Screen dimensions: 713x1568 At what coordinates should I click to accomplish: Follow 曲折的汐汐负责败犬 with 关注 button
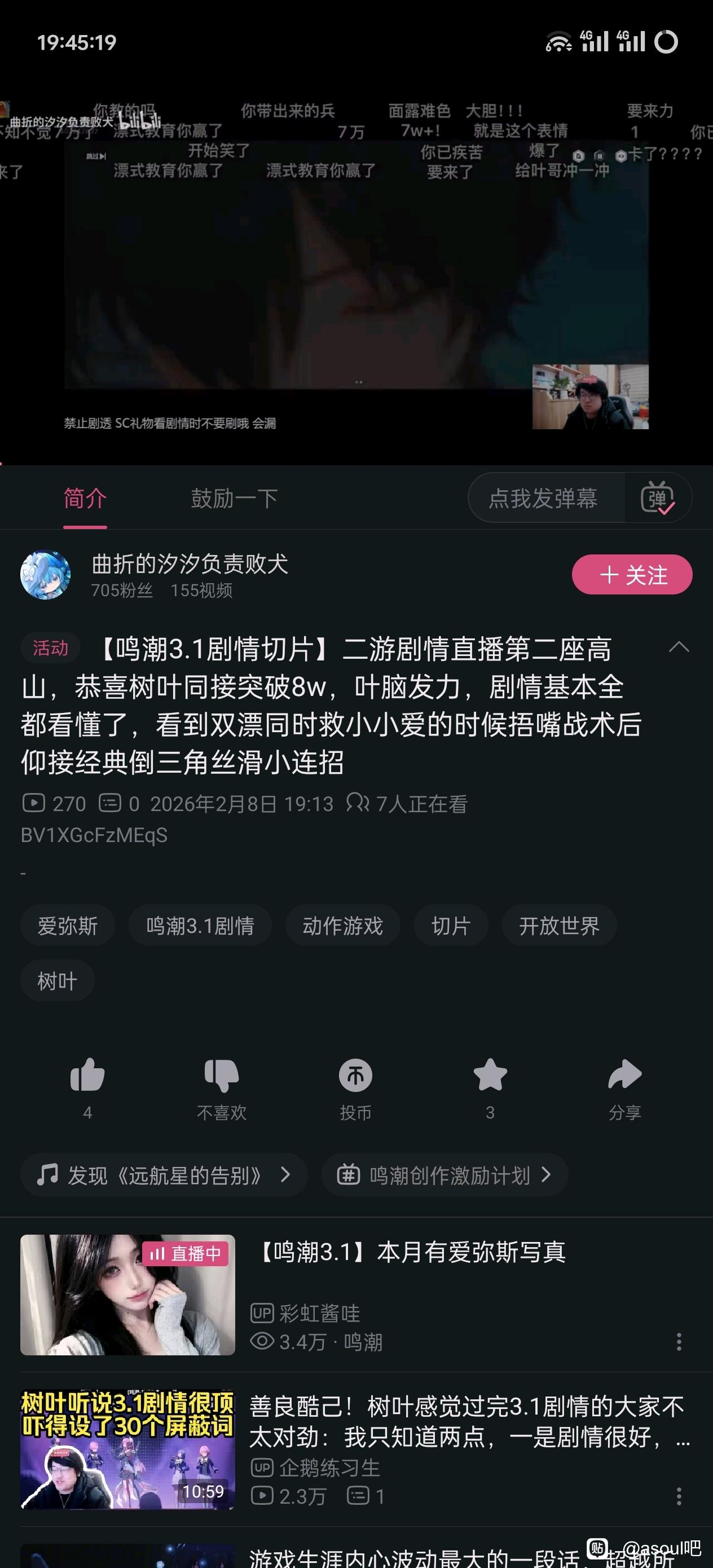[631, 575]
